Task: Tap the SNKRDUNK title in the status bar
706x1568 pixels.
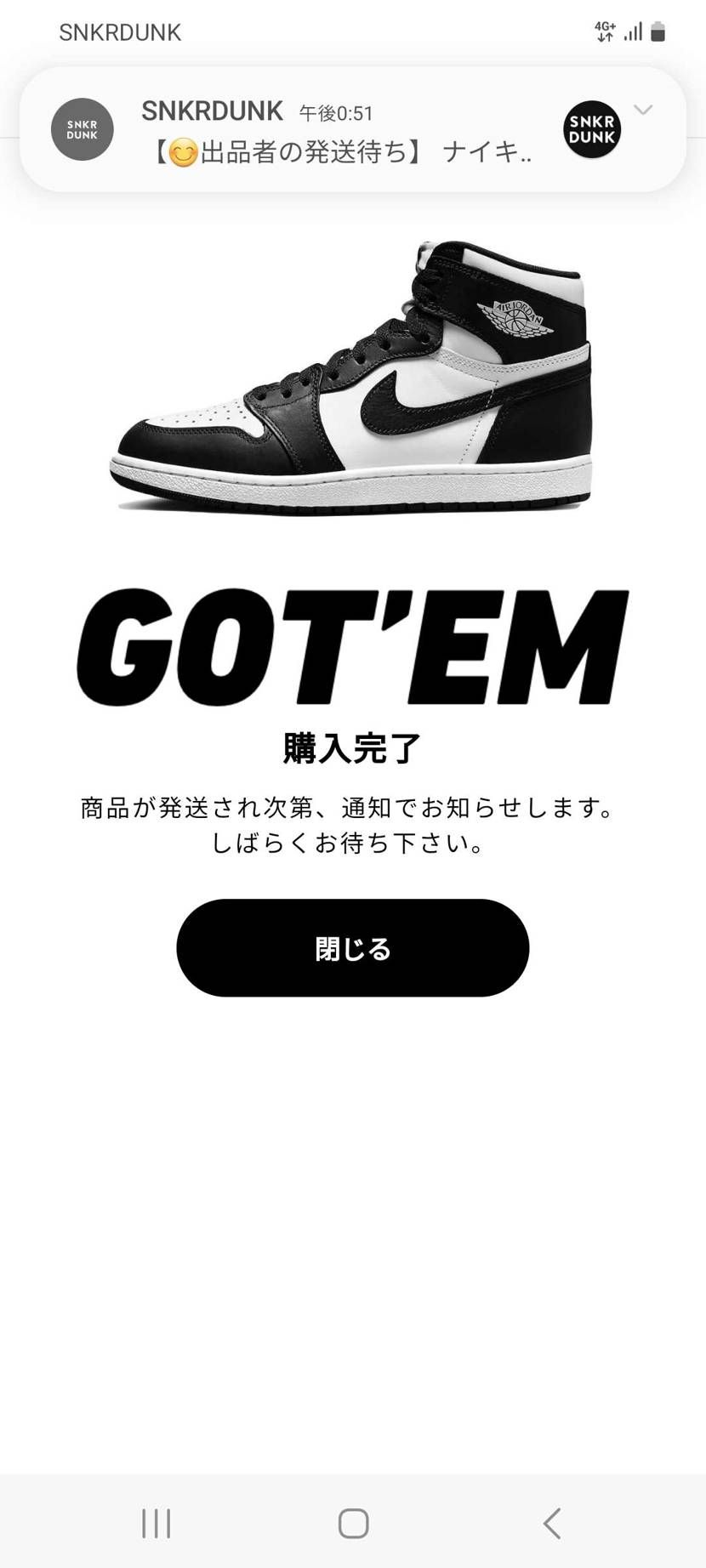Action: pyautogui.click(x=119, y=31)
